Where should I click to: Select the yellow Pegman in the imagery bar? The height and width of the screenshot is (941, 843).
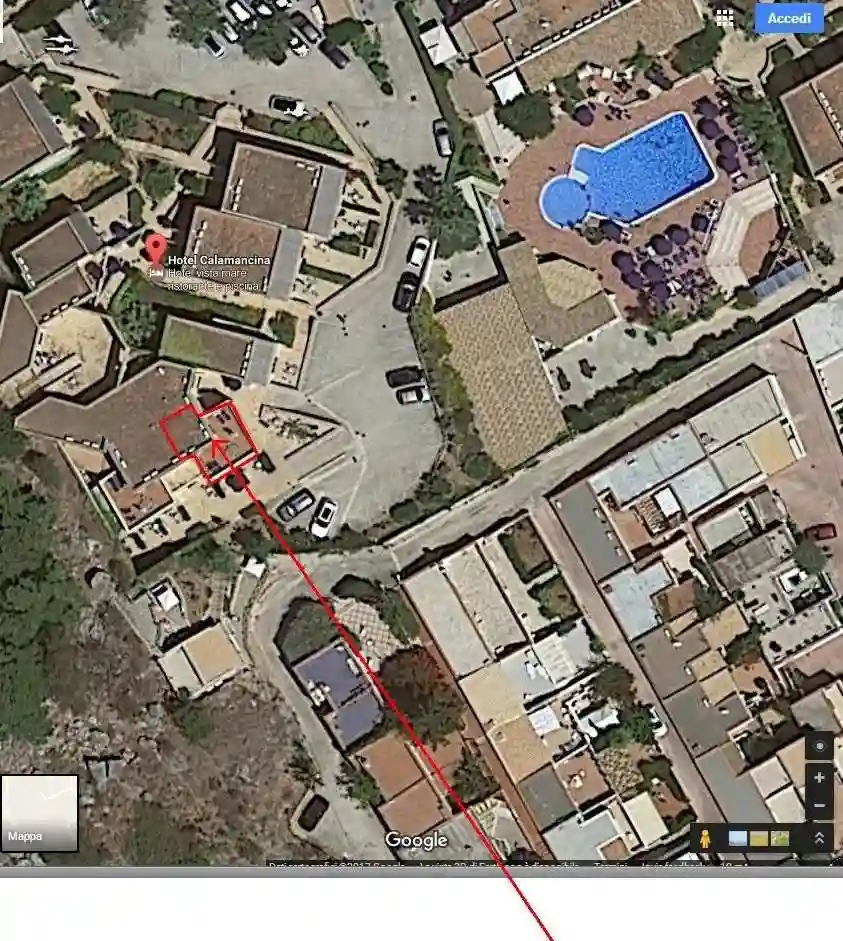click(x=703, y=838)
